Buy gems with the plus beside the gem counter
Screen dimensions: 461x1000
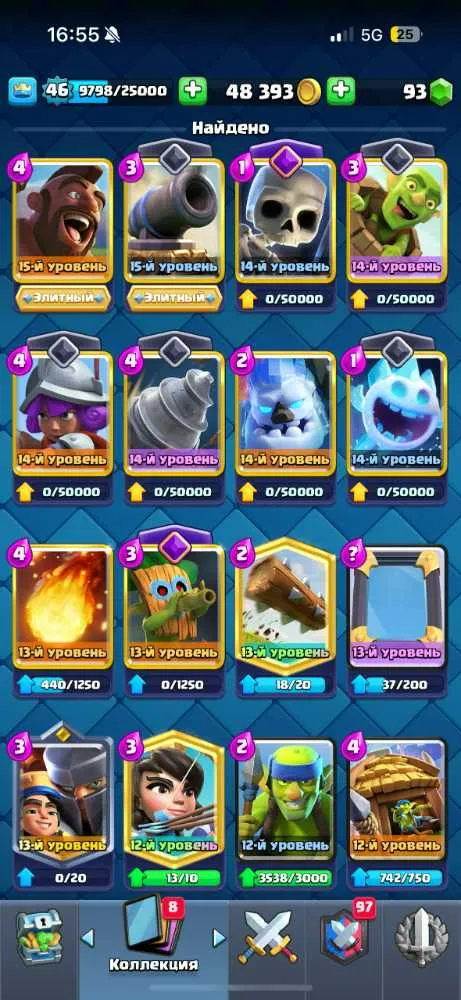coord(341,92)
